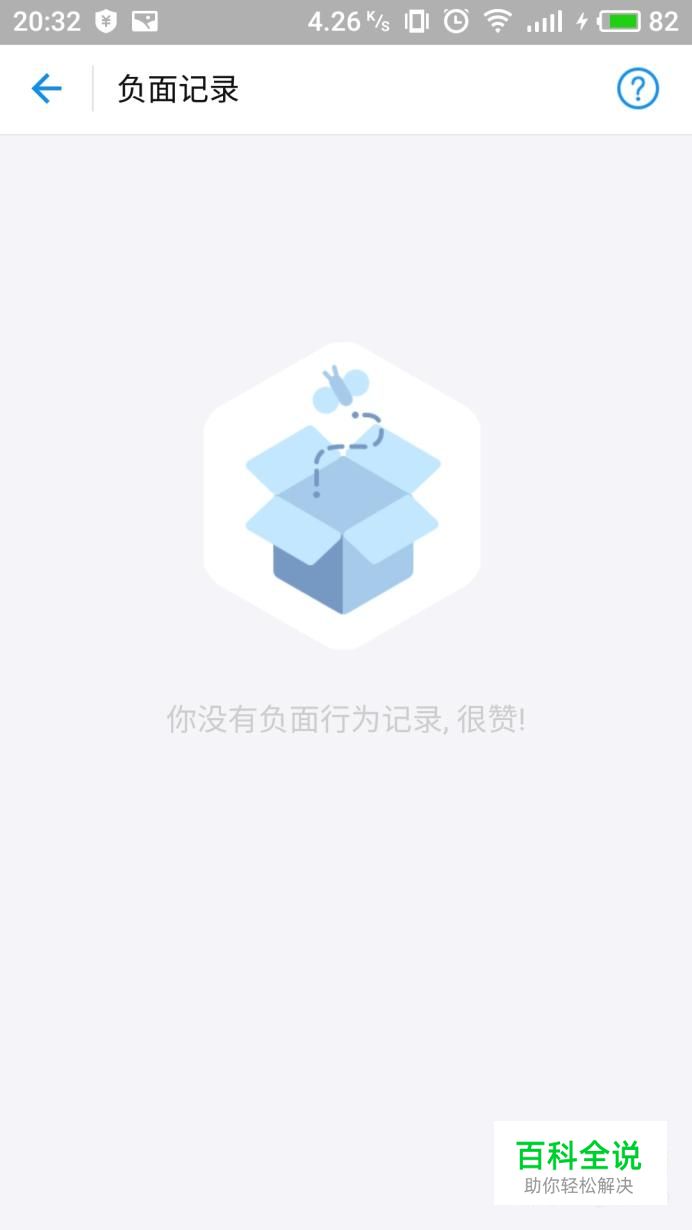Screen dimensions: 692x1230
Task: Go back from the 负面记录 page
Action: (46, 89)
